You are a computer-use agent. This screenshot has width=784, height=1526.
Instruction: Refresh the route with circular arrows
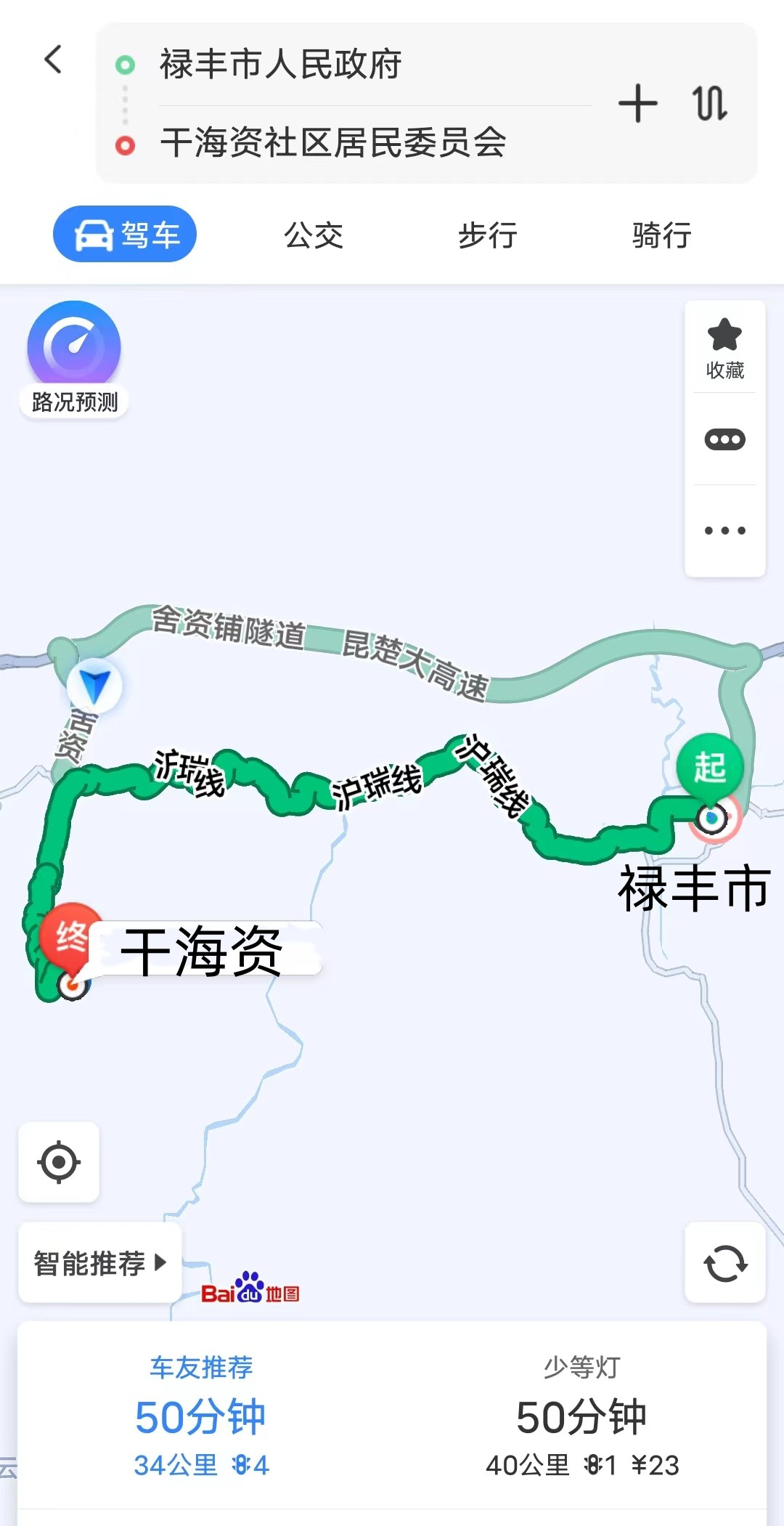(724, 1263)
